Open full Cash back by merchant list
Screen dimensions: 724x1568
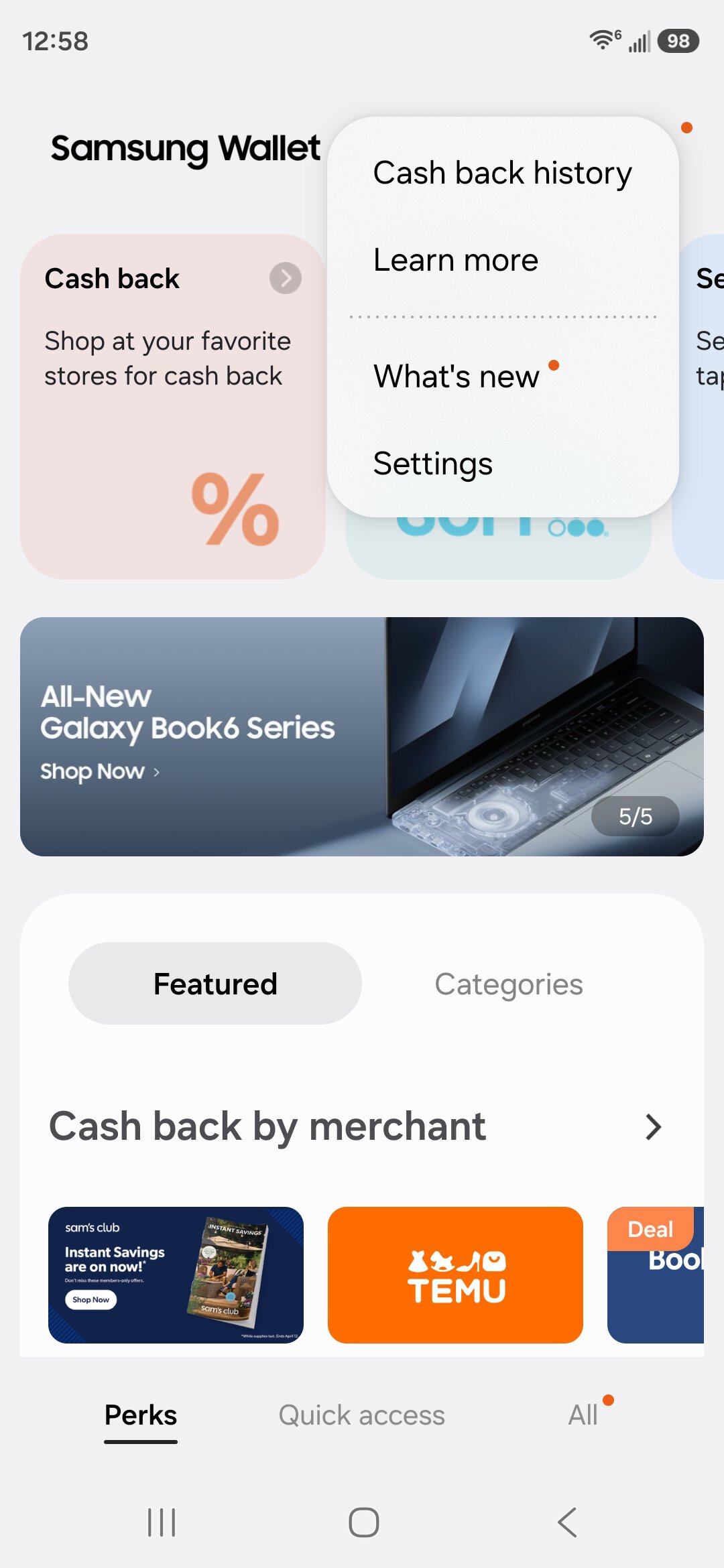[654, 1126]
